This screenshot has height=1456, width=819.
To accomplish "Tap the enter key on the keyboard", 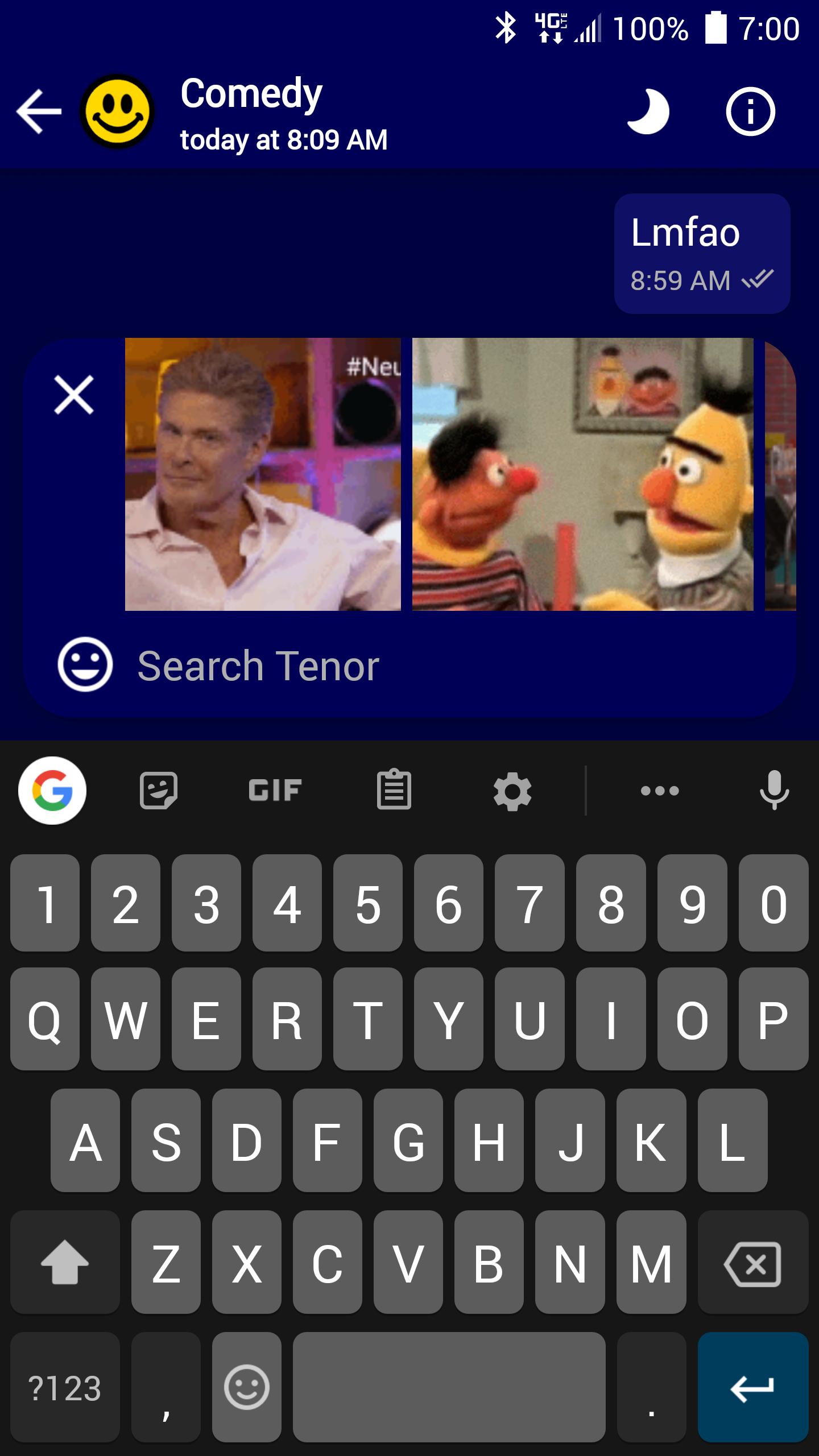I will coord(752,1388).
